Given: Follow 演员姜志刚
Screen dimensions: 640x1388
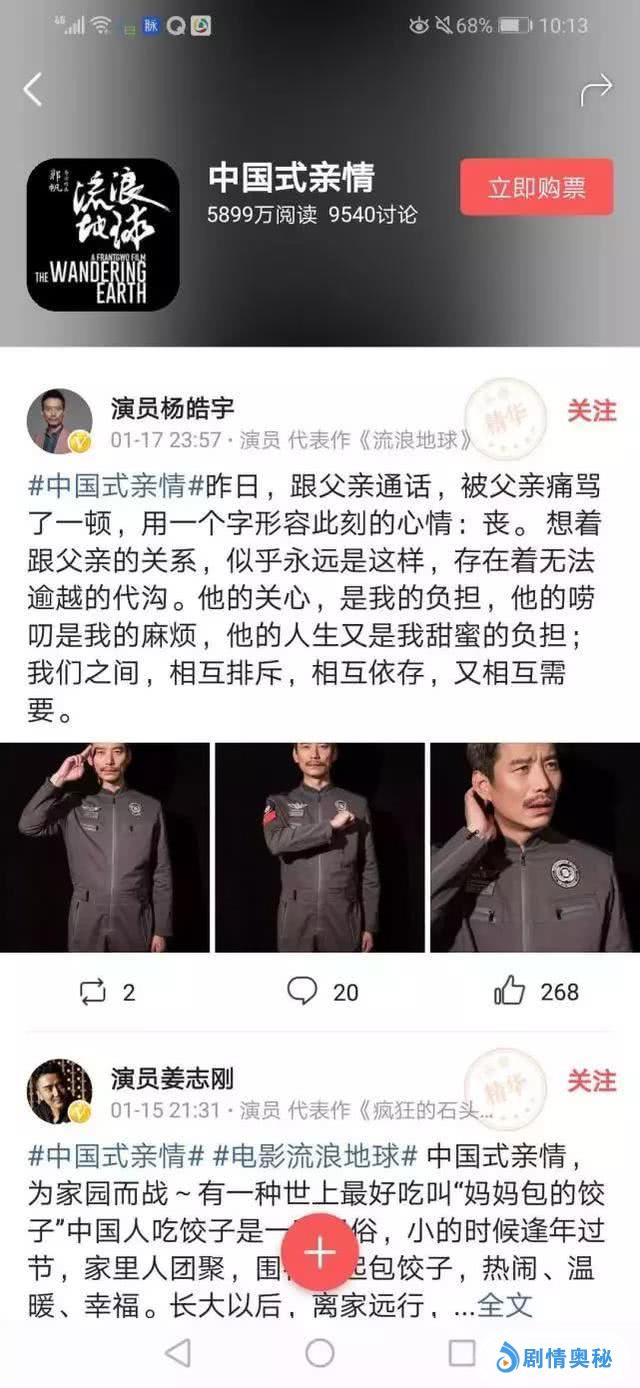Looking at the screenshot, I should coord(592,1080).
